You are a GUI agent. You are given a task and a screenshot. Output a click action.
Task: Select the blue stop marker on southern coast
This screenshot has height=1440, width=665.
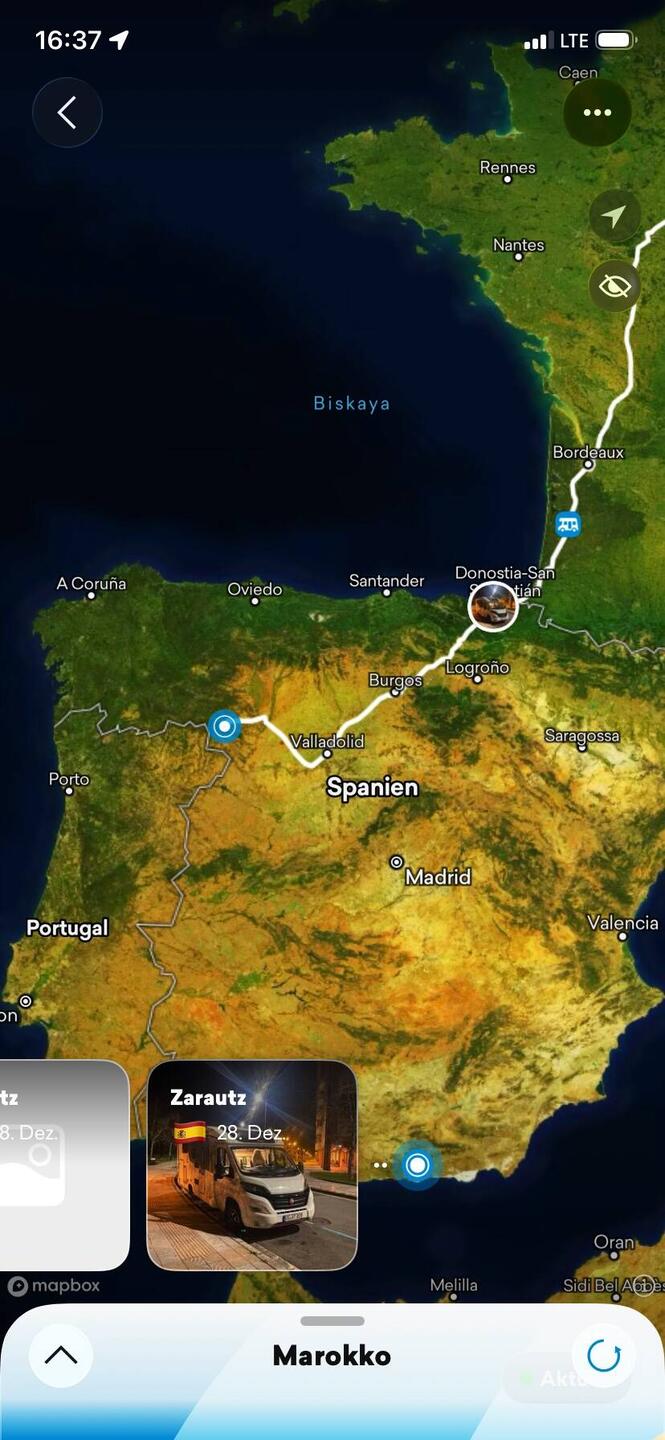[x=417, y=1165]
